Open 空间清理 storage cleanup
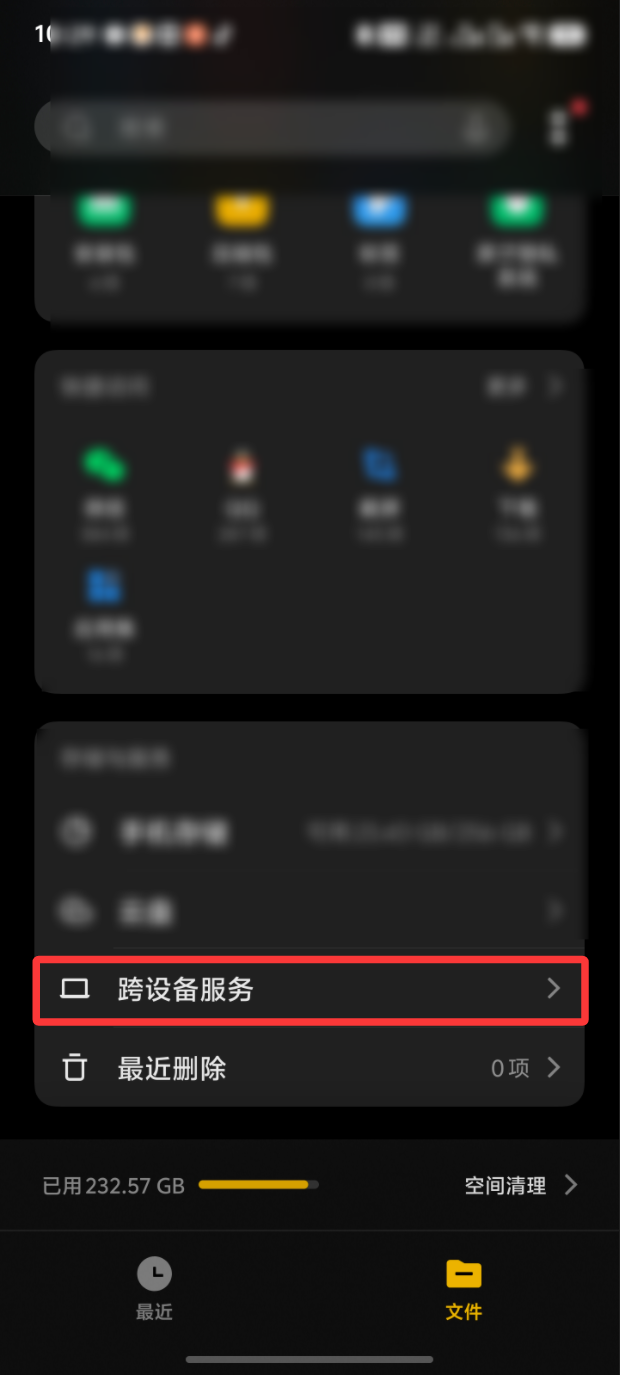The width and height of the screenshot is (620, 1375). click(x=520, y=1186)
